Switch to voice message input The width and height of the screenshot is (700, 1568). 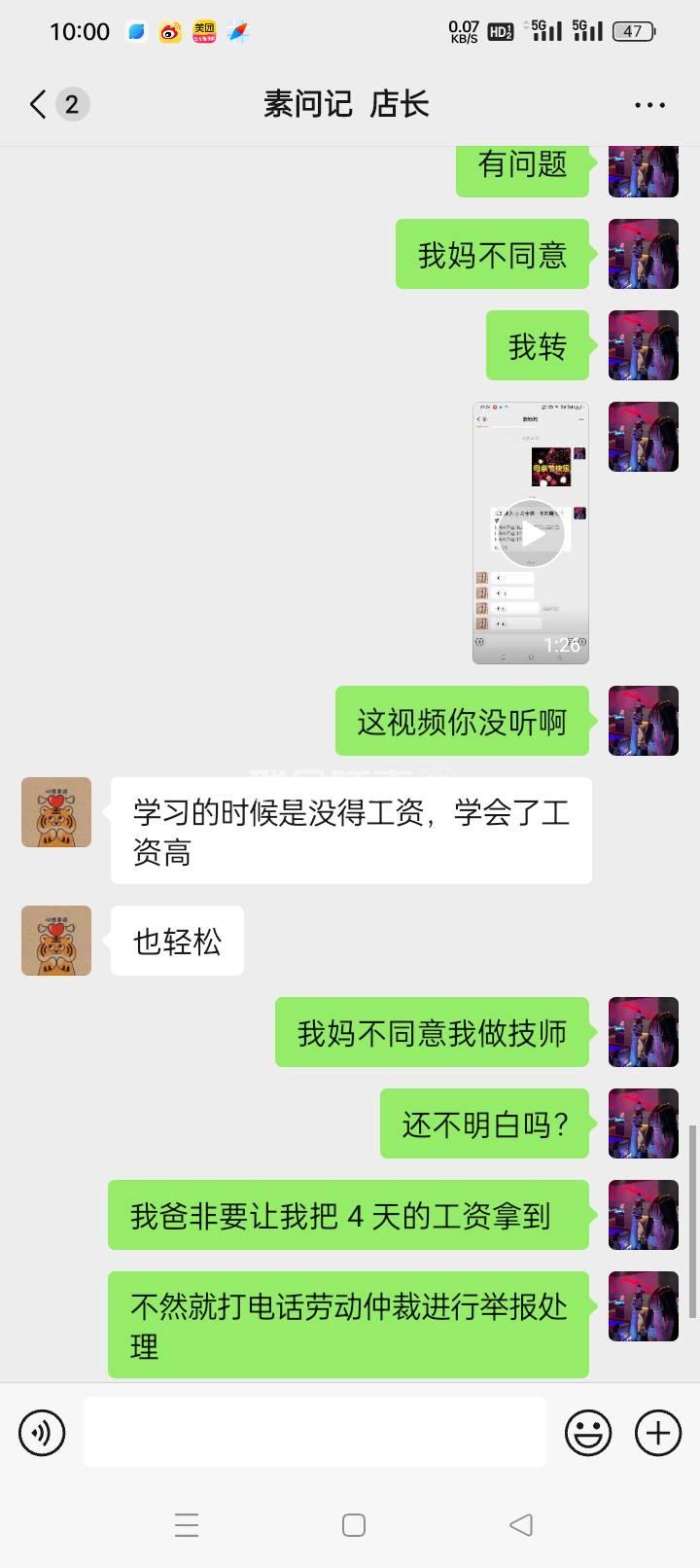click(x=42, y=1433)
